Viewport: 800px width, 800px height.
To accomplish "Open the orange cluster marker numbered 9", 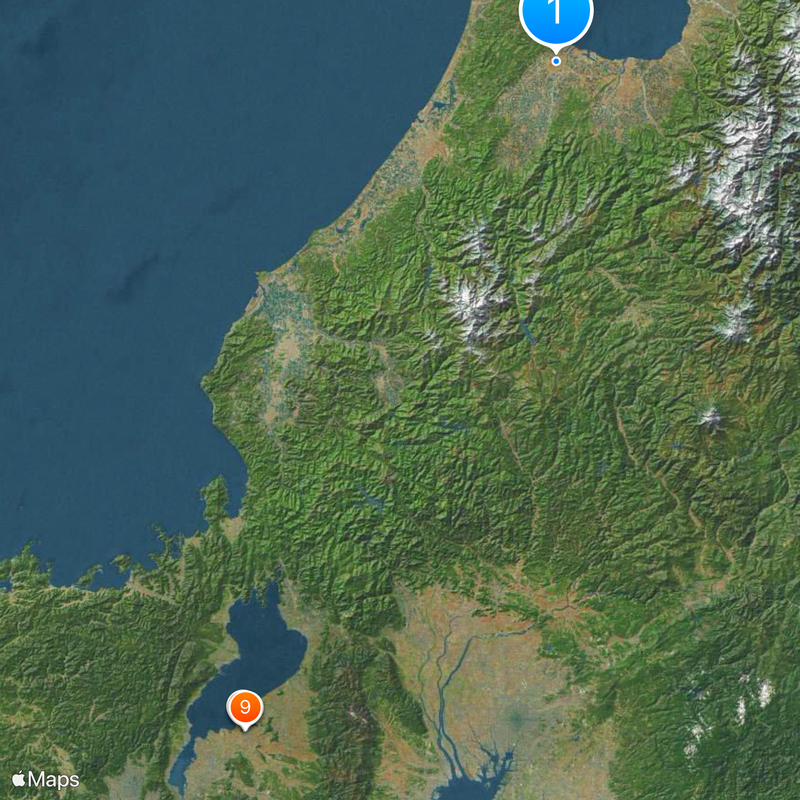I will (x=245, y=707).
